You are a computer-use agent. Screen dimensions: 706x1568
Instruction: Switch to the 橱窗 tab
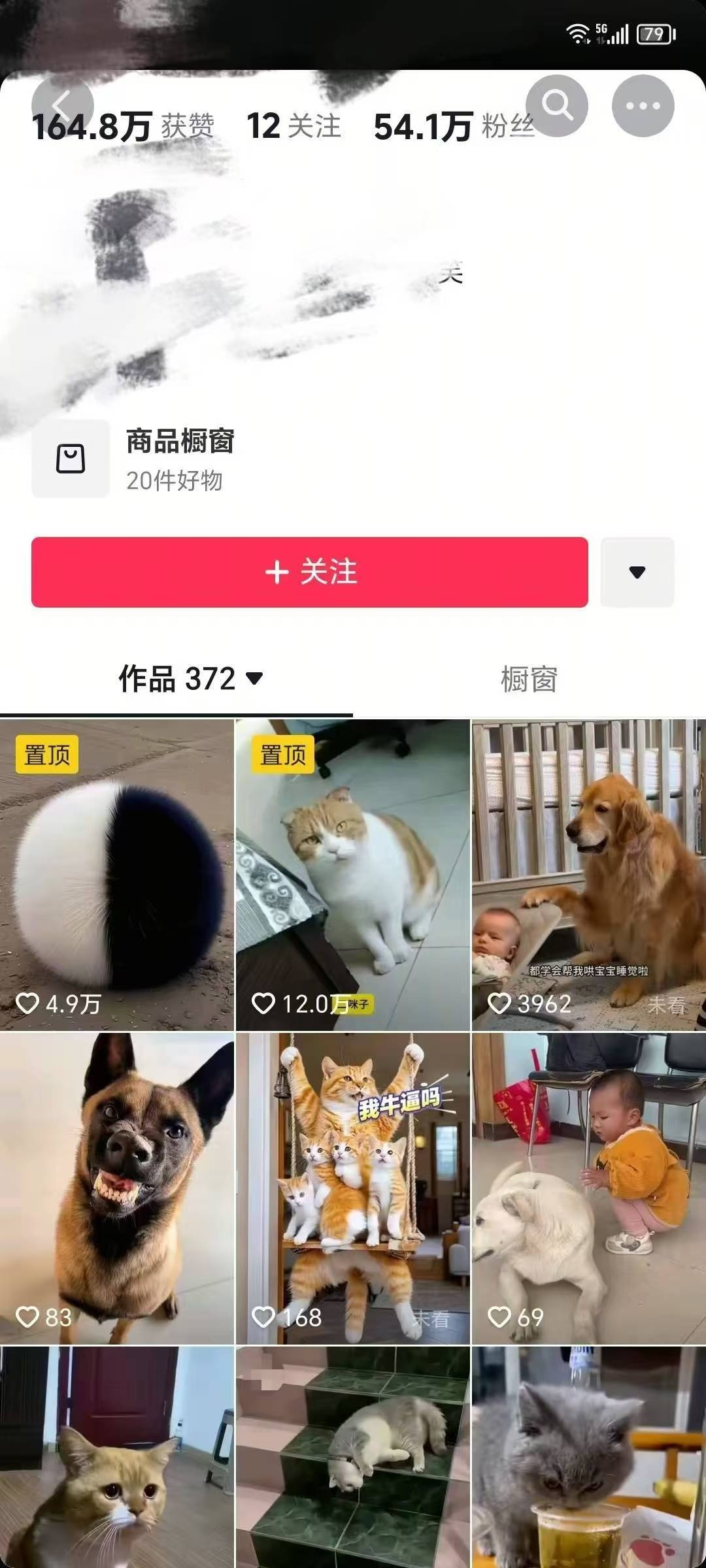click(x=529, y=679)
